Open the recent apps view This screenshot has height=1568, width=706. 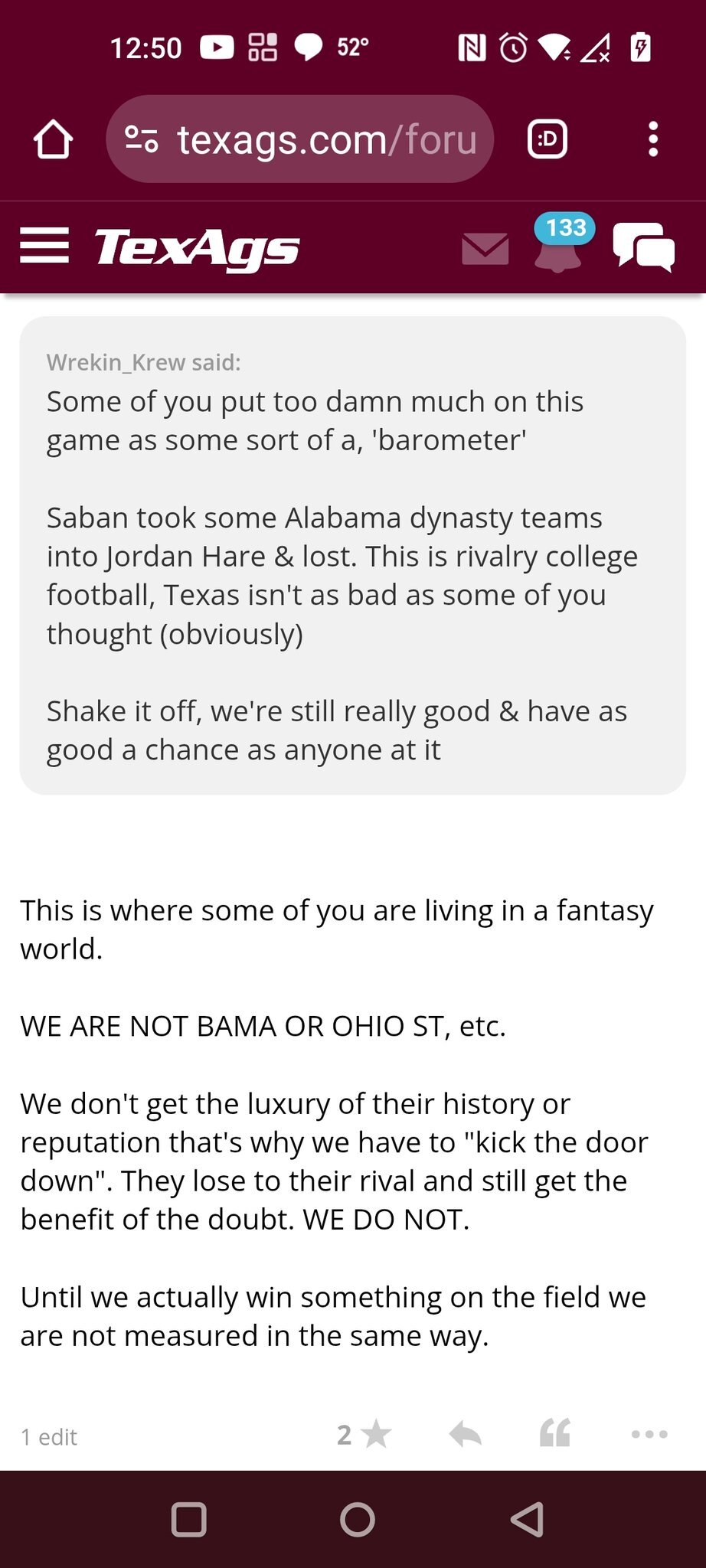(x=189, y=1520)
